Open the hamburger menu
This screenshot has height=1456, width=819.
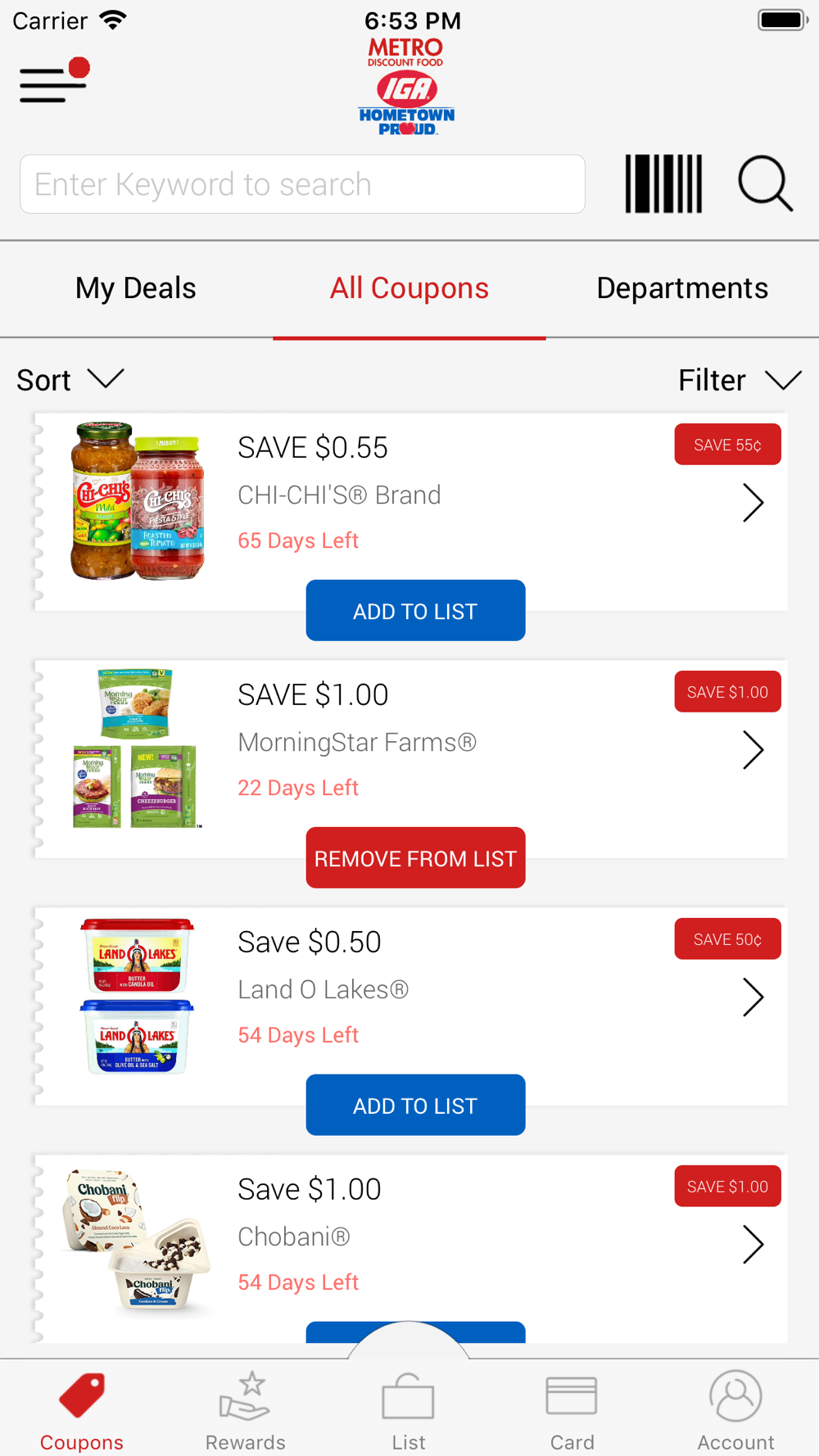(x=53, y=82)
